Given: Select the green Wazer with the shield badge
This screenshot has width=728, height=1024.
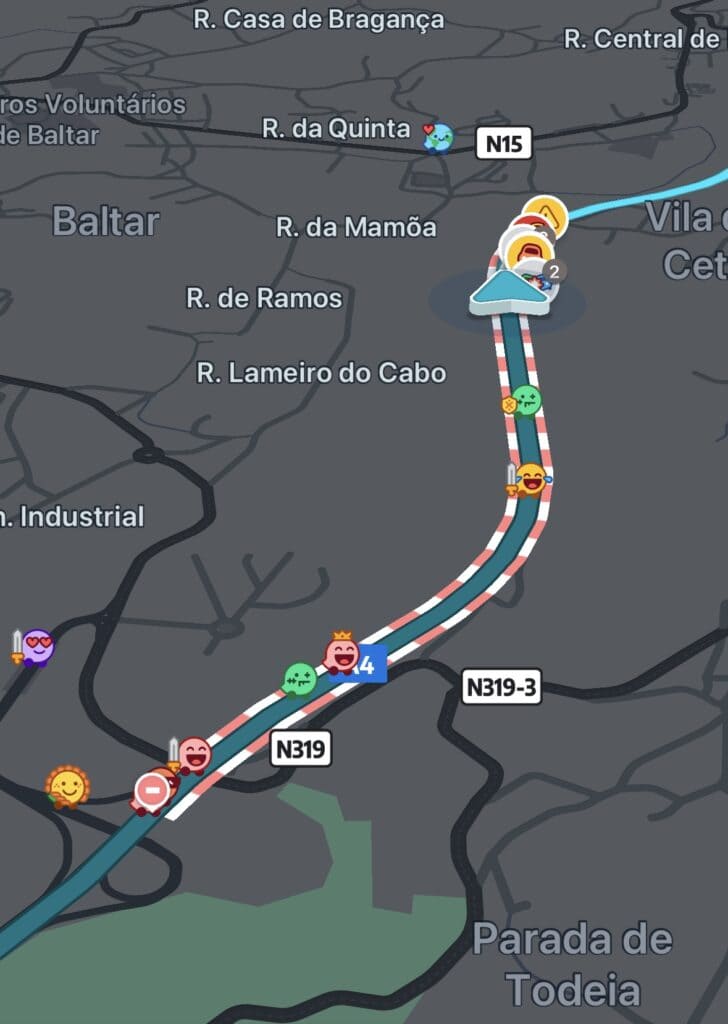Looking at the screenshot, I should click(525, 401).
